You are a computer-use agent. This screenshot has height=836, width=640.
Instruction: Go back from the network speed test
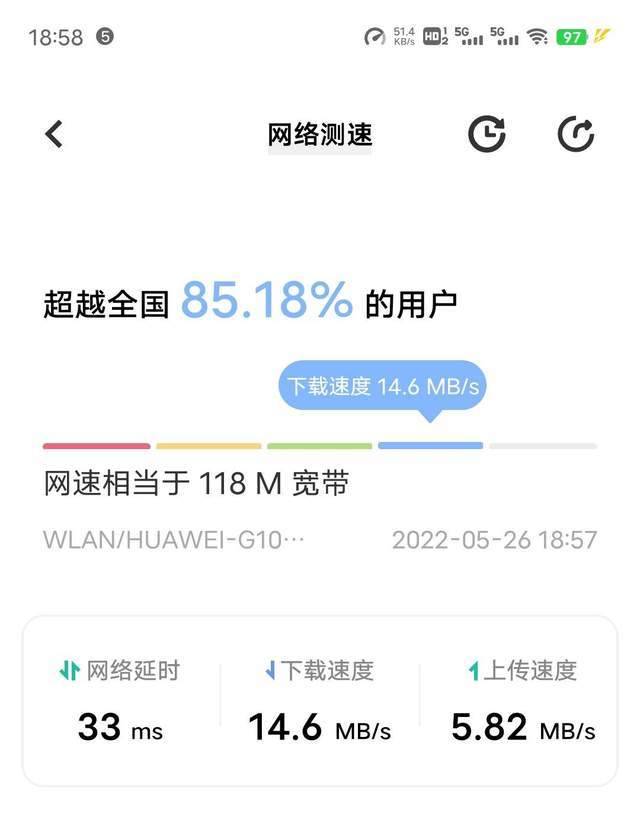(x=54, y=134)
